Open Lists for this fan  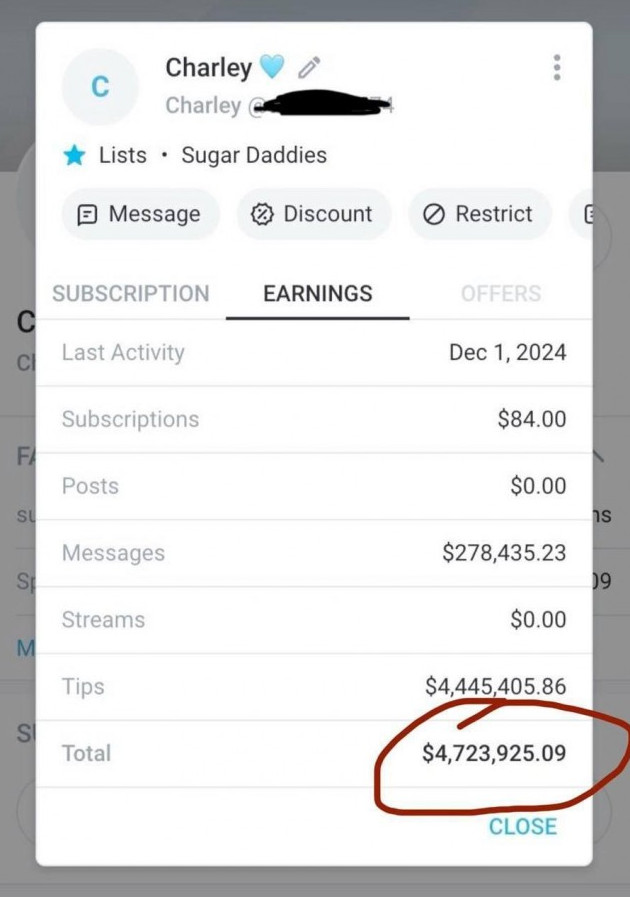coord(122,156)
